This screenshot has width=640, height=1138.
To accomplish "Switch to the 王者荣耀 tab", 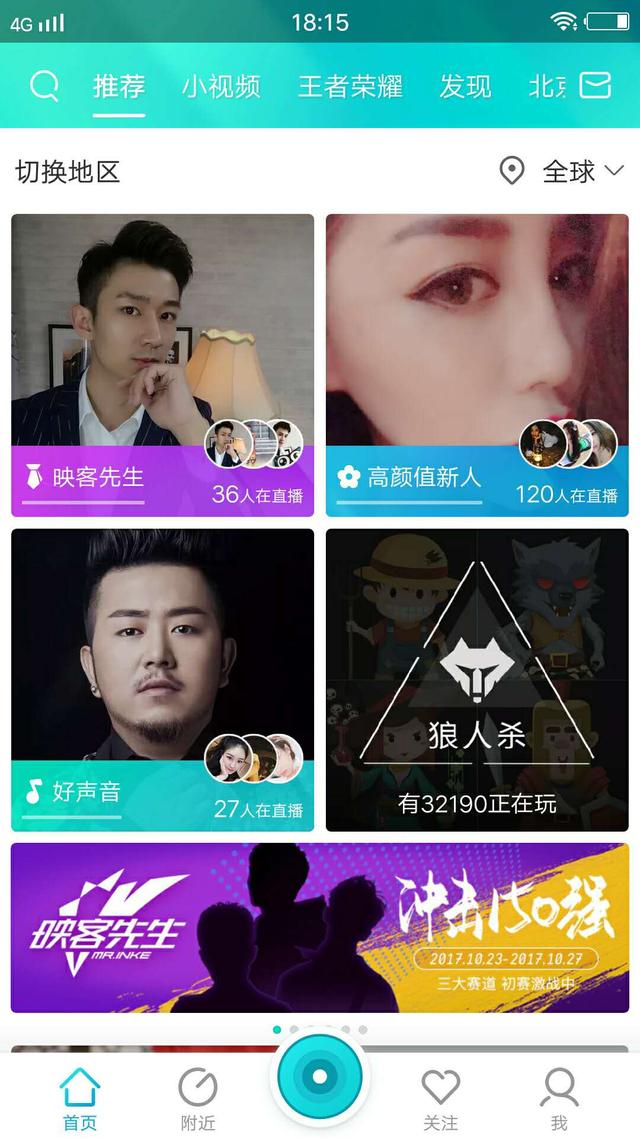I will coord(350,86).
